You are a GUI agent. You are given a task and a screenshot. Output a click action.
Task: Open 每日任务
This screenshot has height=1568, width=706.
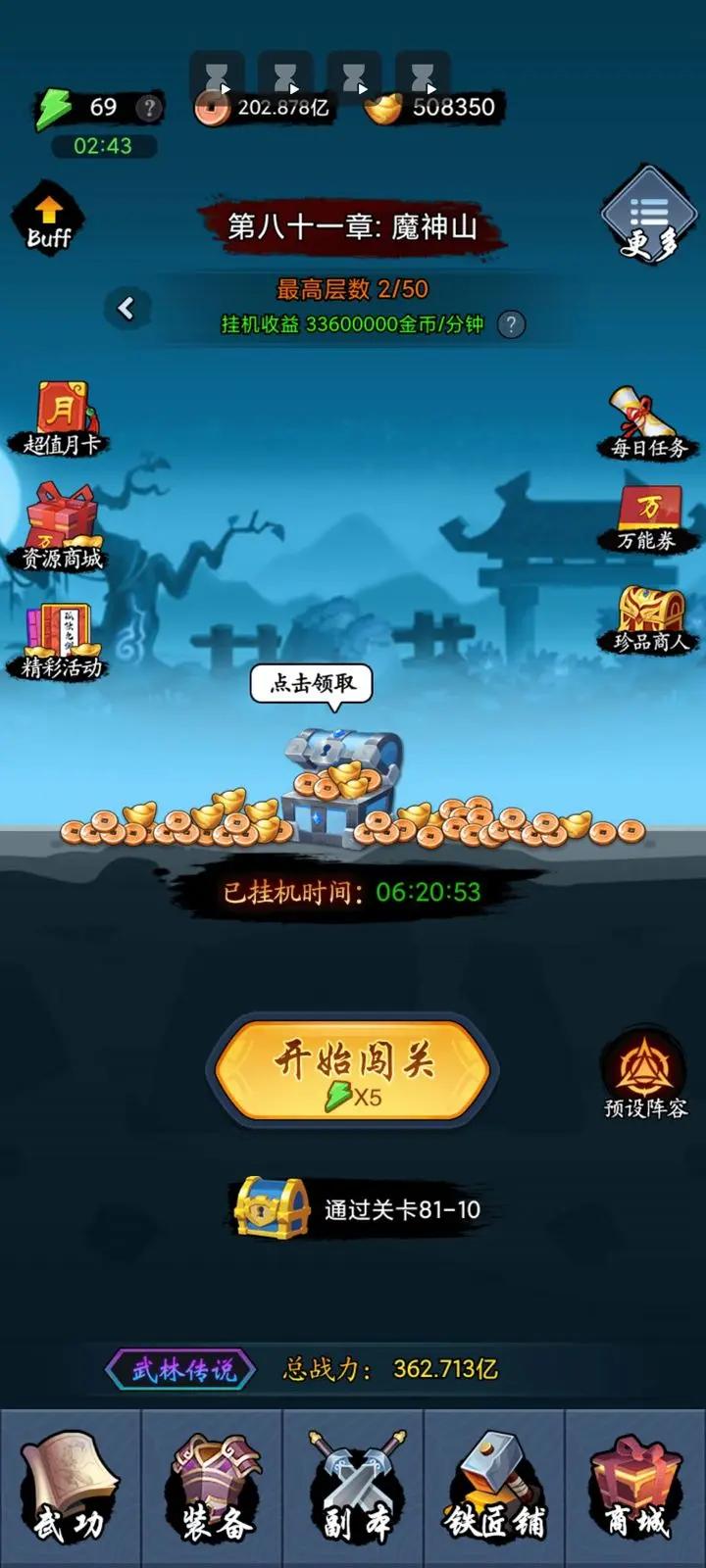647,423
